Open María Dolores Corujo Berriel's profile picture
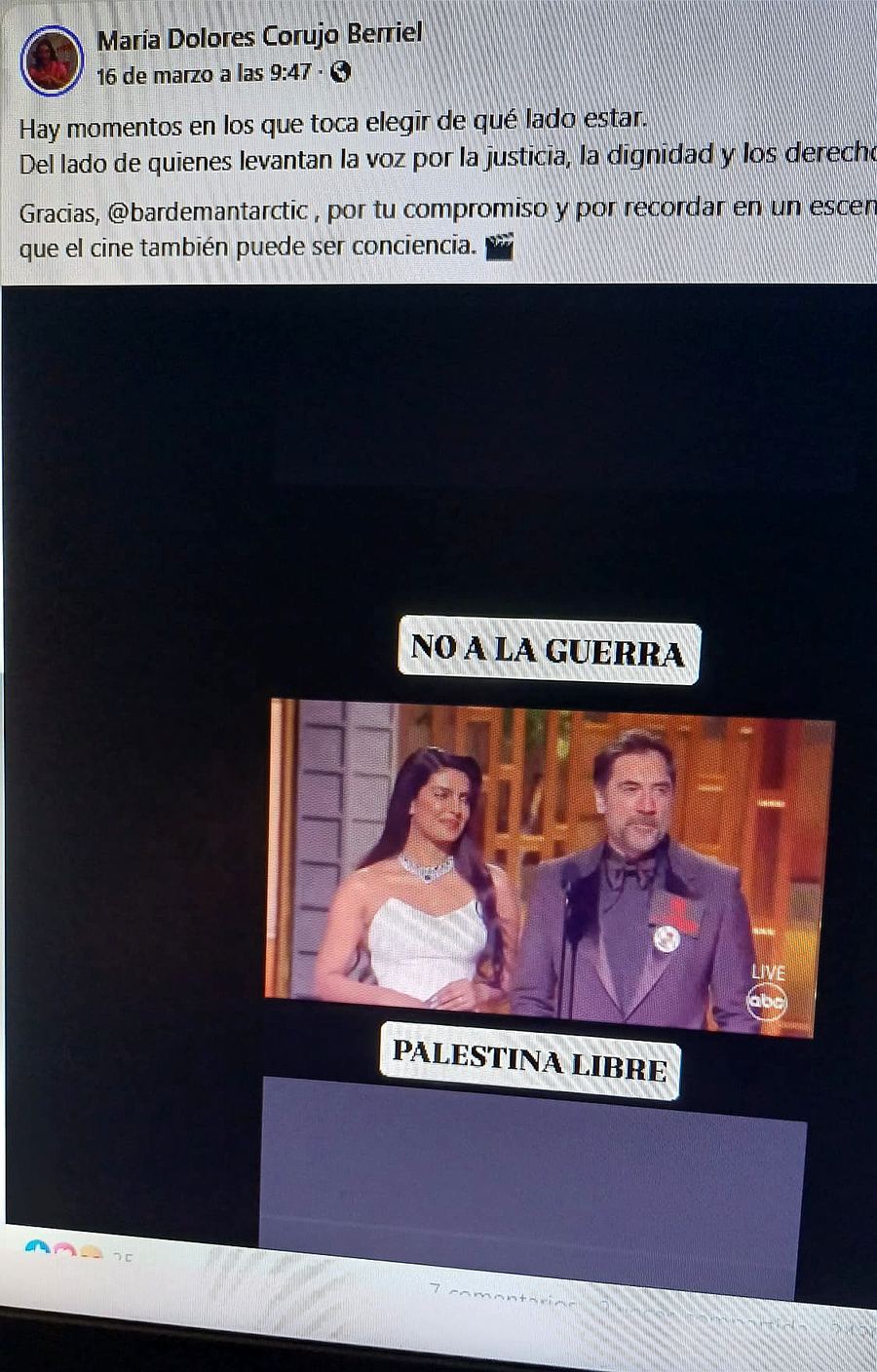This screenshot has width=877, height=1372. point(52,60)
